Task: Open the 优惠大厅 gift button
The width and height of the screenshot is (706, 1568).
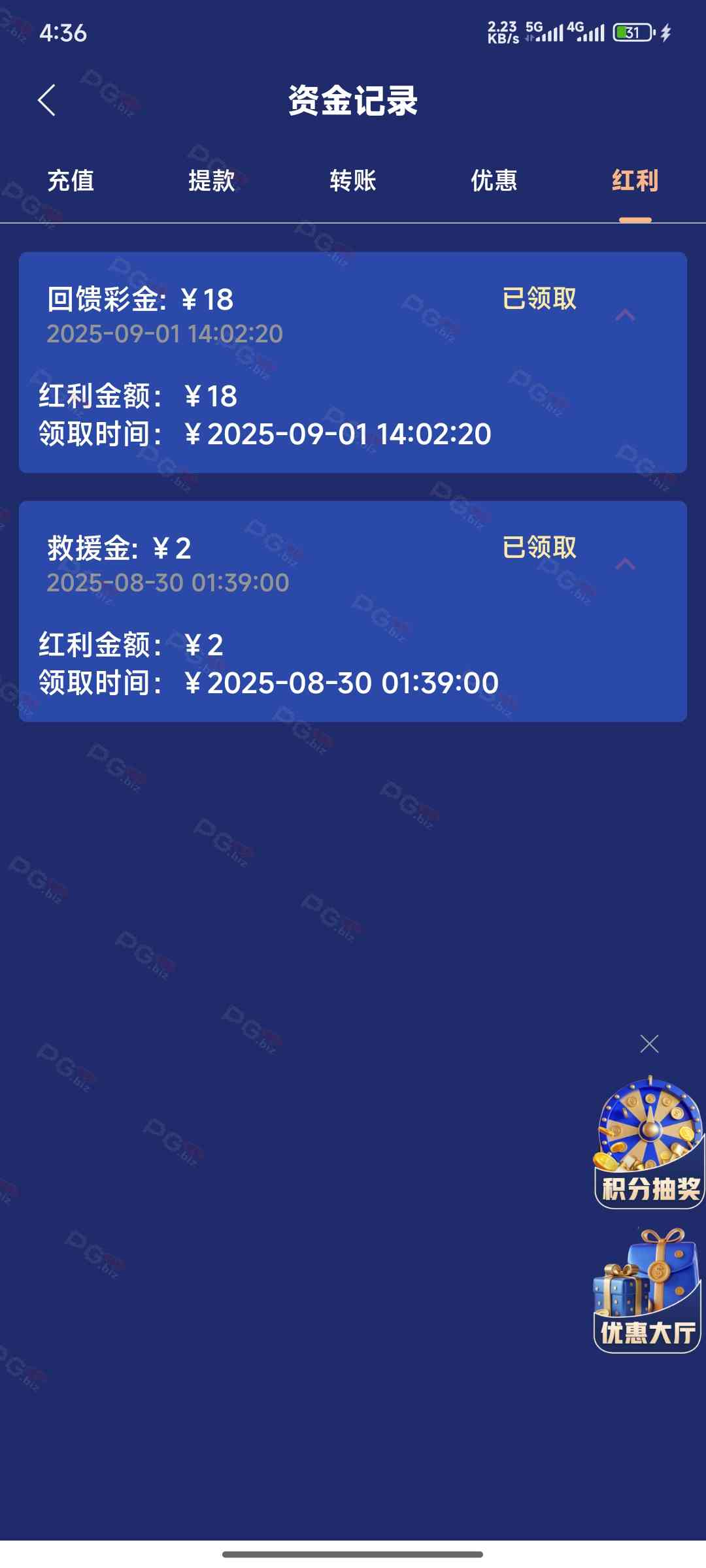Action: pos(647,1290)
